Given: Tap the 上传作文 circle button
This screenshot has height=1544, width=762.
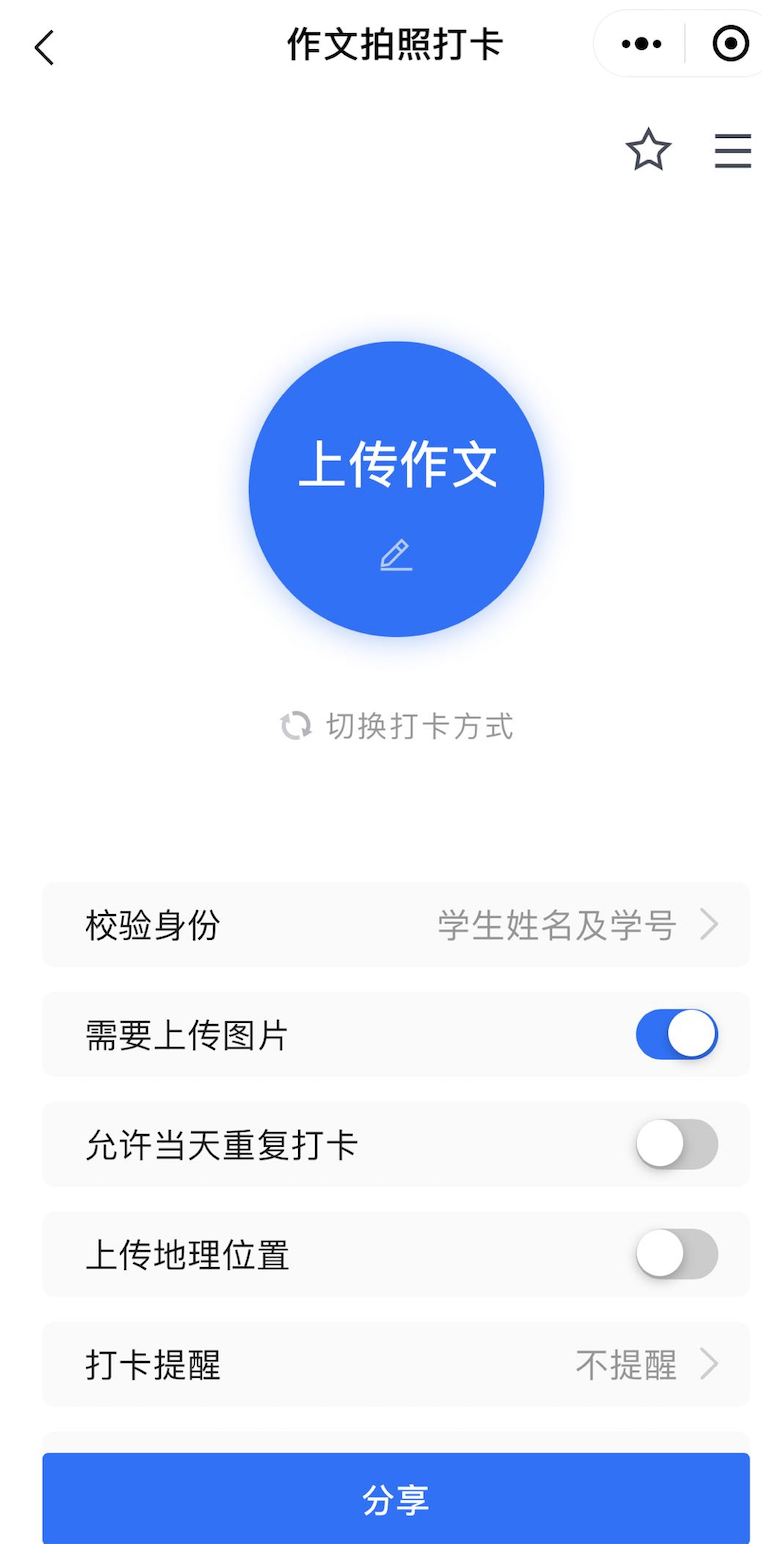Looking at the screenshot, I should (396, 489).
